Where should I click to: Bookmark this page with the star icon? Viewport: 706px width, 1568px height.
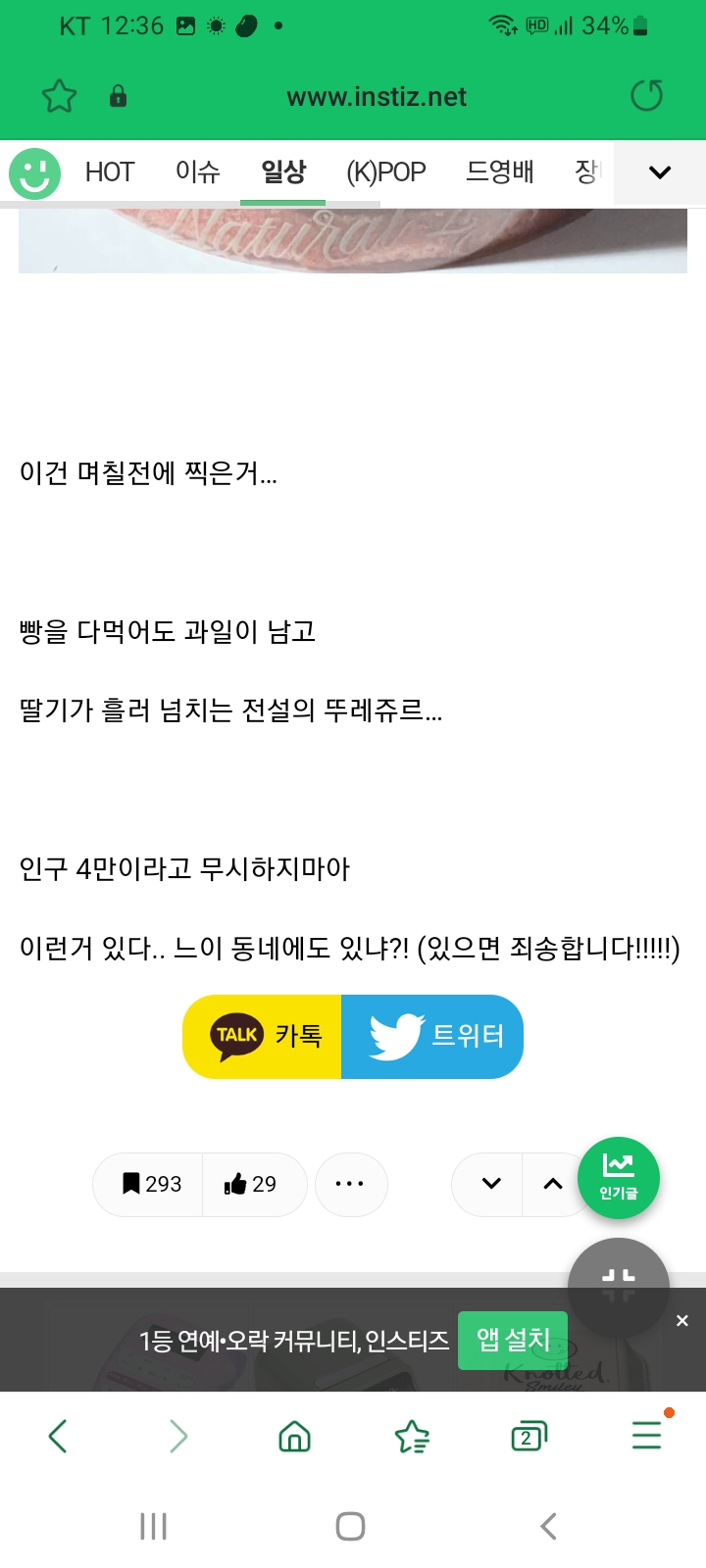tap(59, 96)
